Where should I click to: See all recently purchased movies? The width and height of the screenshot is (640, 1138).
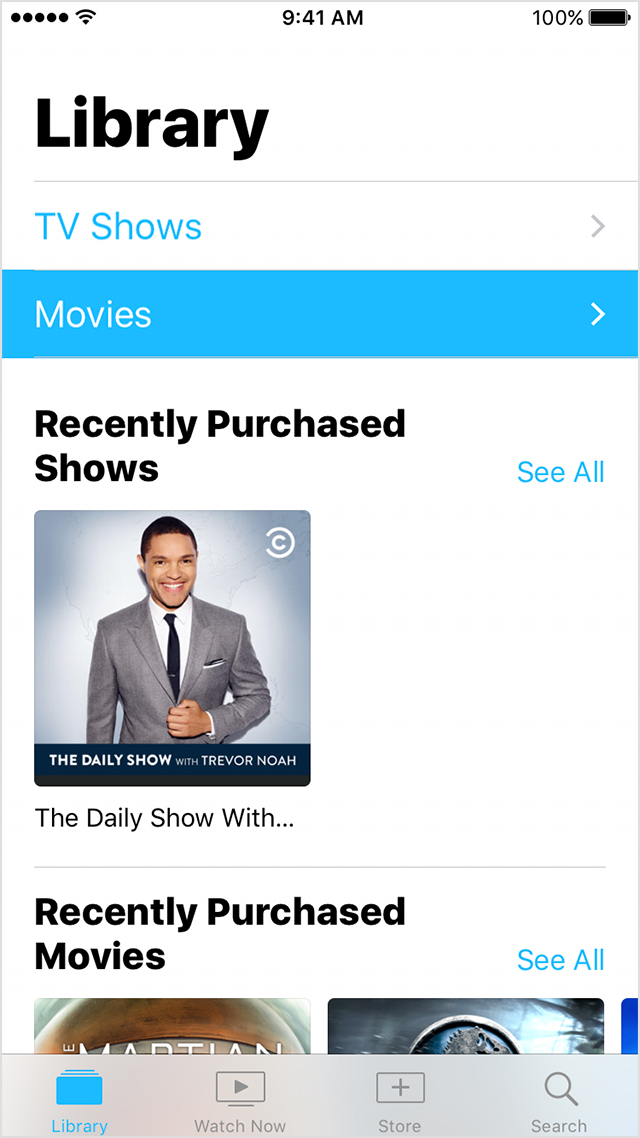click(560, 960)
